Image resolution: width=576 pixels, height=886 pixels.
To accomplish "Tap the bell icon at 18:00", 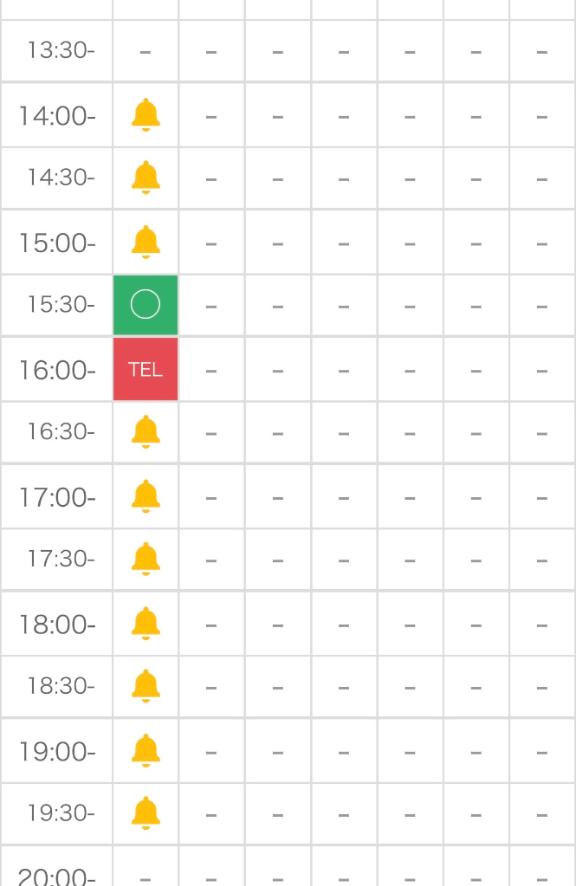I will pos(146,623).
